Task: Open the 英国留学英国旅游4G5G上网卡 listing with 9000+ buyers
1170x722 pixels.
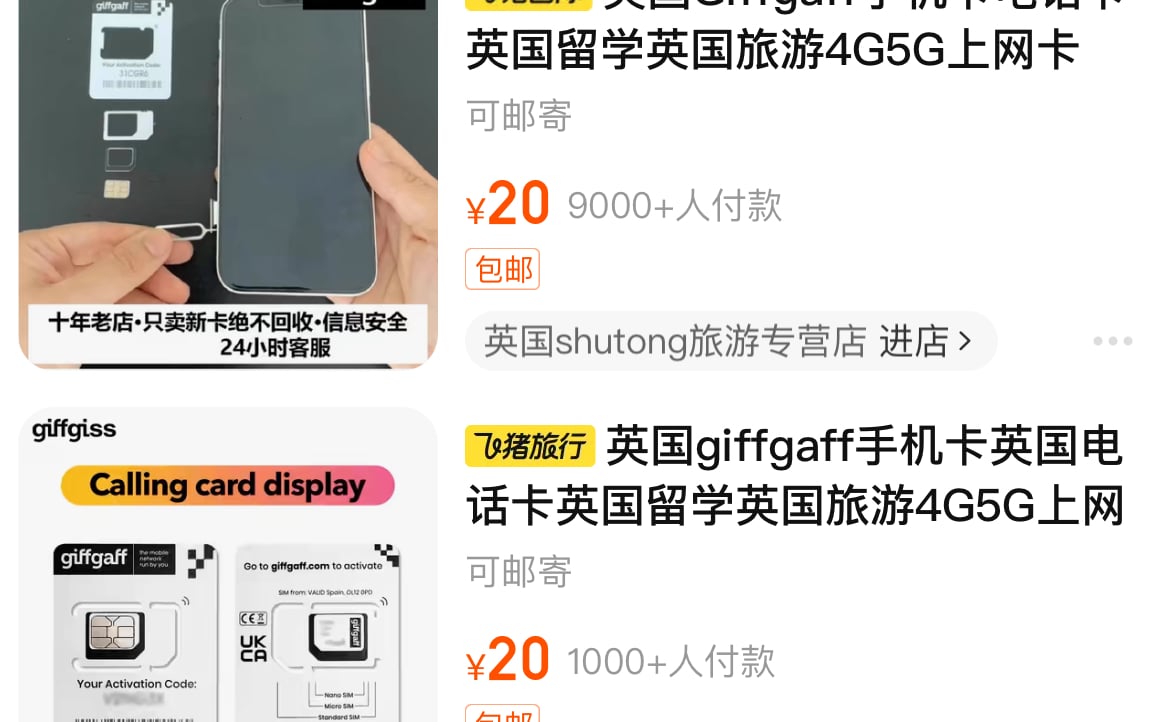Action: (772, 50)
